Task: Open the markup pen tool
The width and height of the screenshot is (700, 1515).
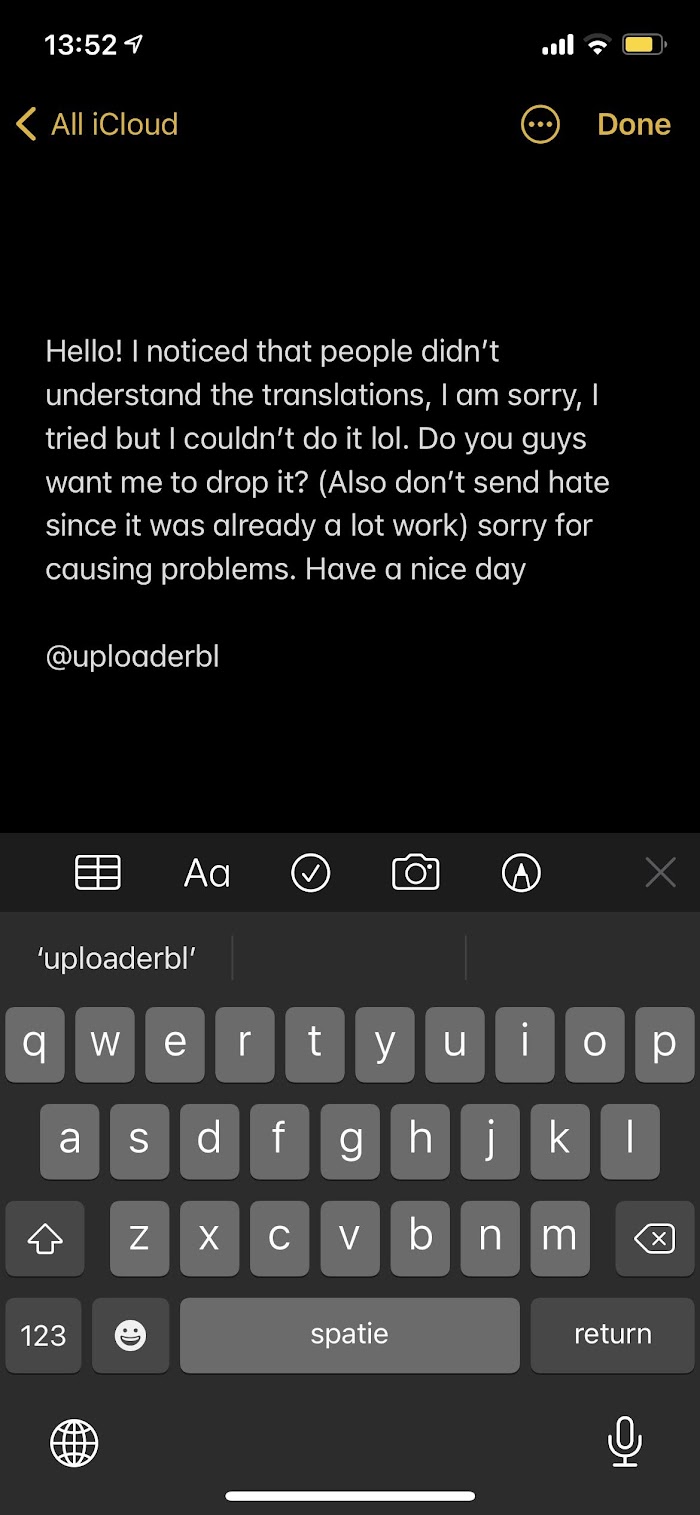Action: [x=521, y=873]
